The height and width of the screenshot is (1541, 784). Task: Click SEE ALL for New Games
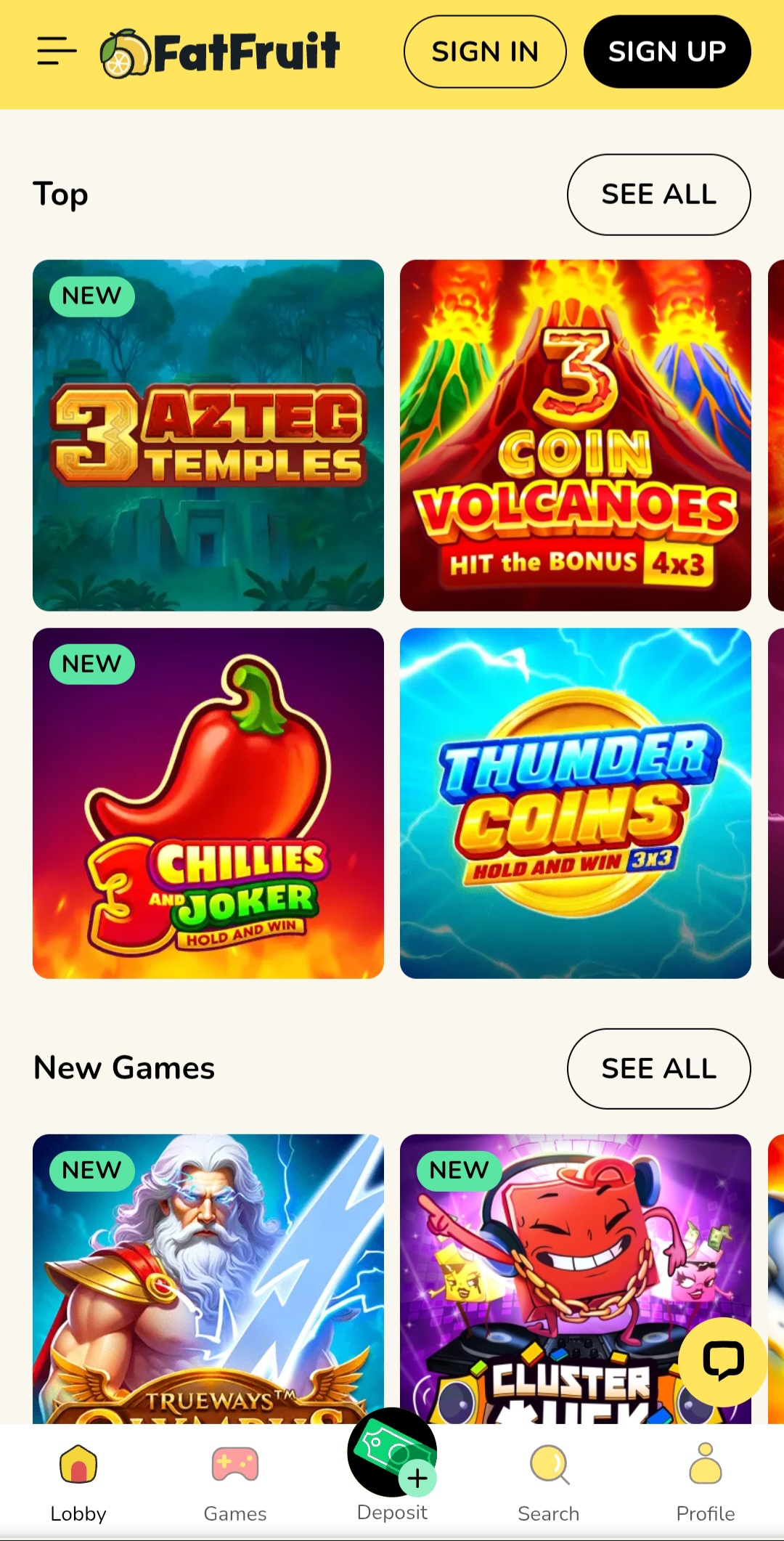658,1068
